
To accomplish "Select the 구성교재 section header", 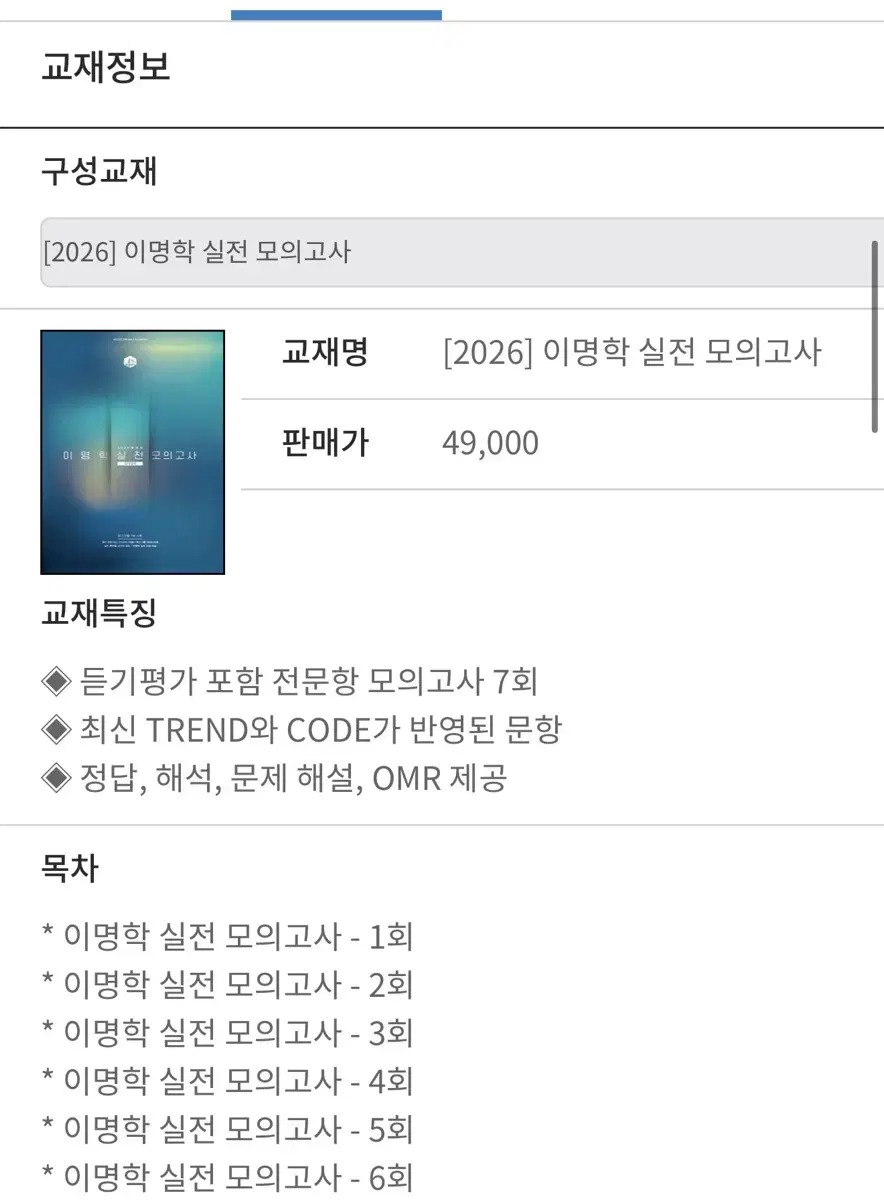I will pos(99,172).
